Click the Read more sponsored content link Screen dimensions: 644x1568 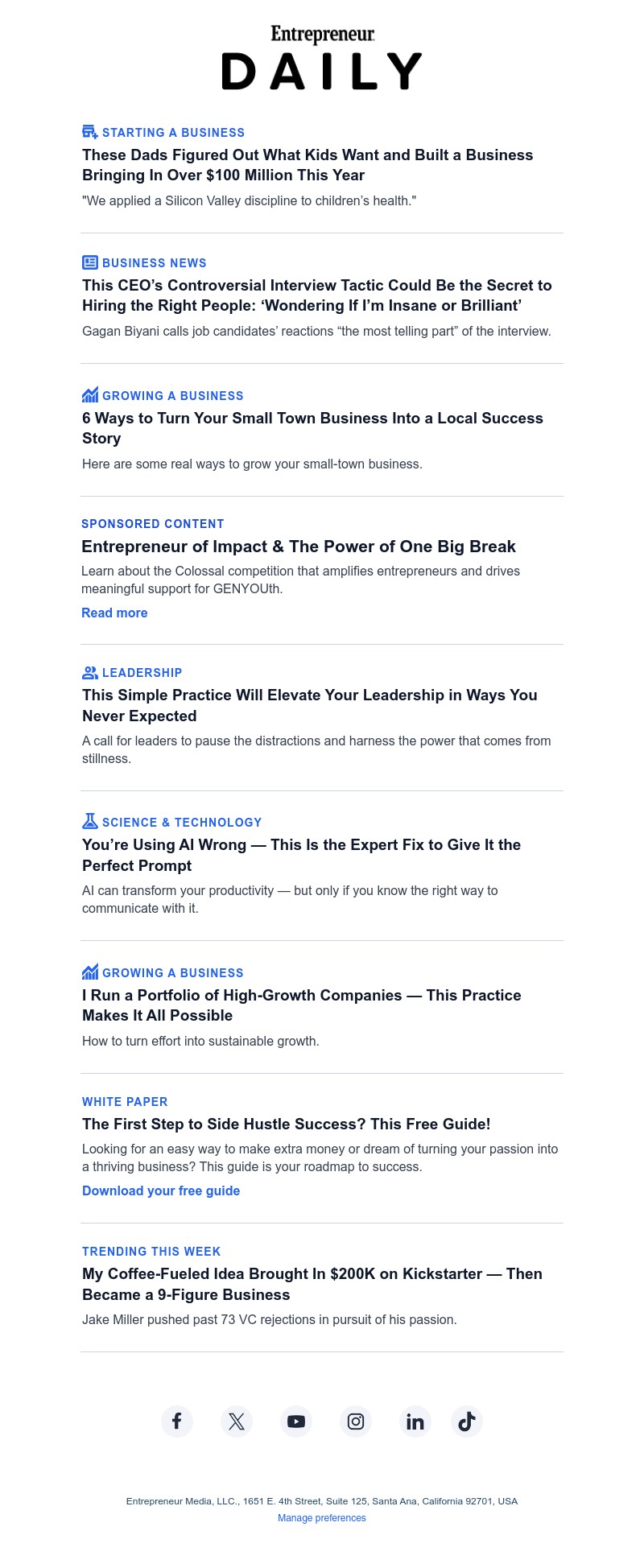tap(114, 613)
